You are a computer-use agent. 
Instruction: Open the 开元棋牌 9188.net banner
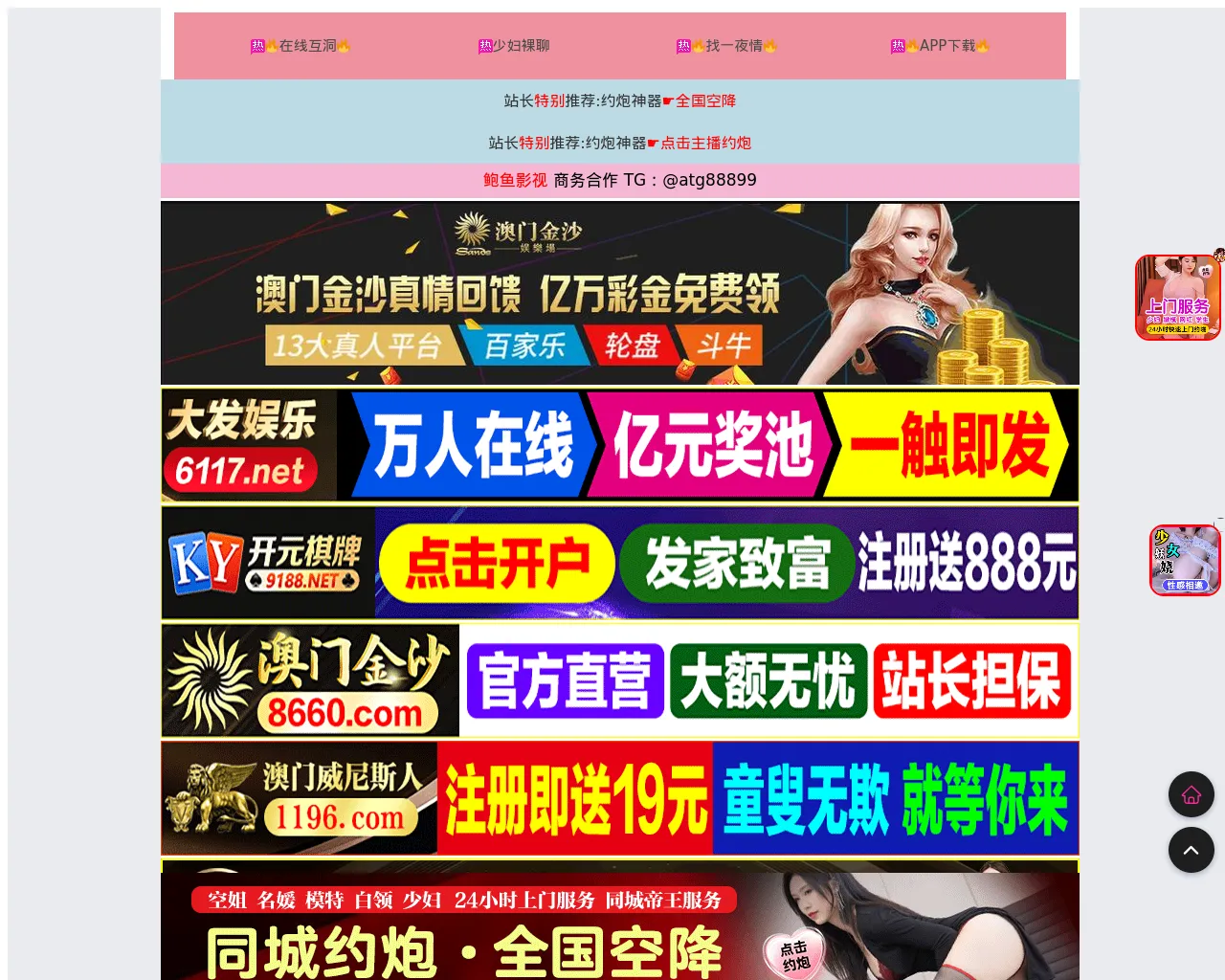[x=619, y=563]
